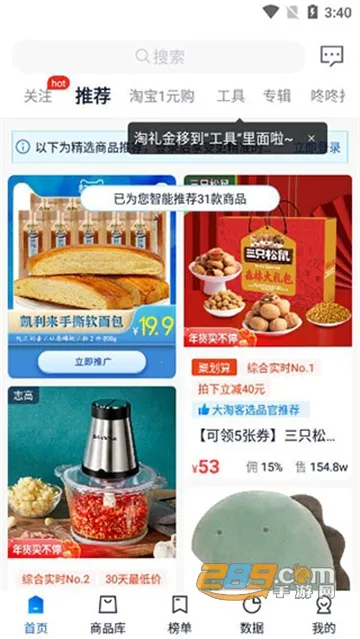Open the search box
Viewport: 360px width, 639px height.
point(159,57)
